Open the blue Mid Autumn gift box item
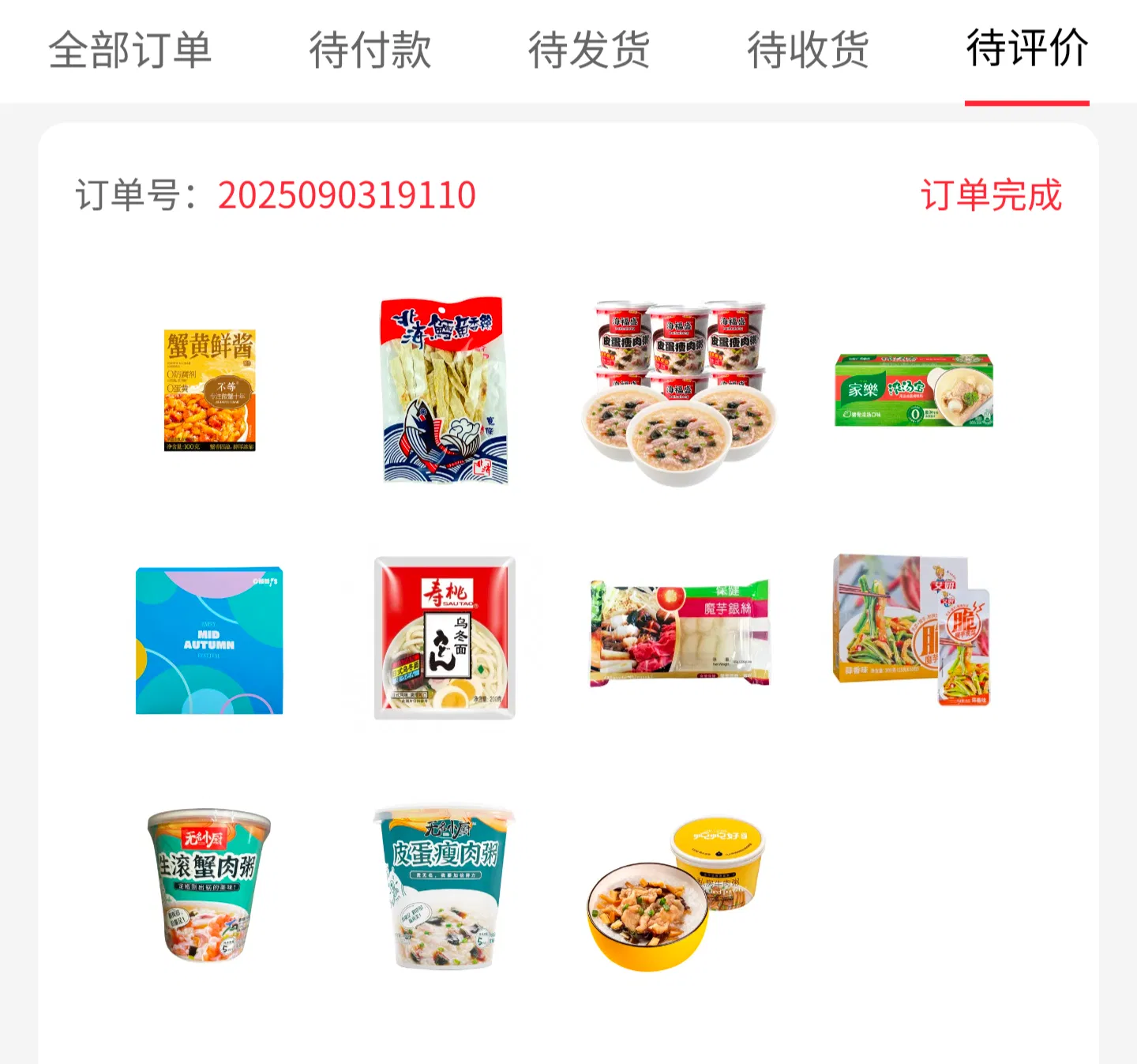The height and width of the screenshot is (1064, 1137). click(x=209, y=641)
